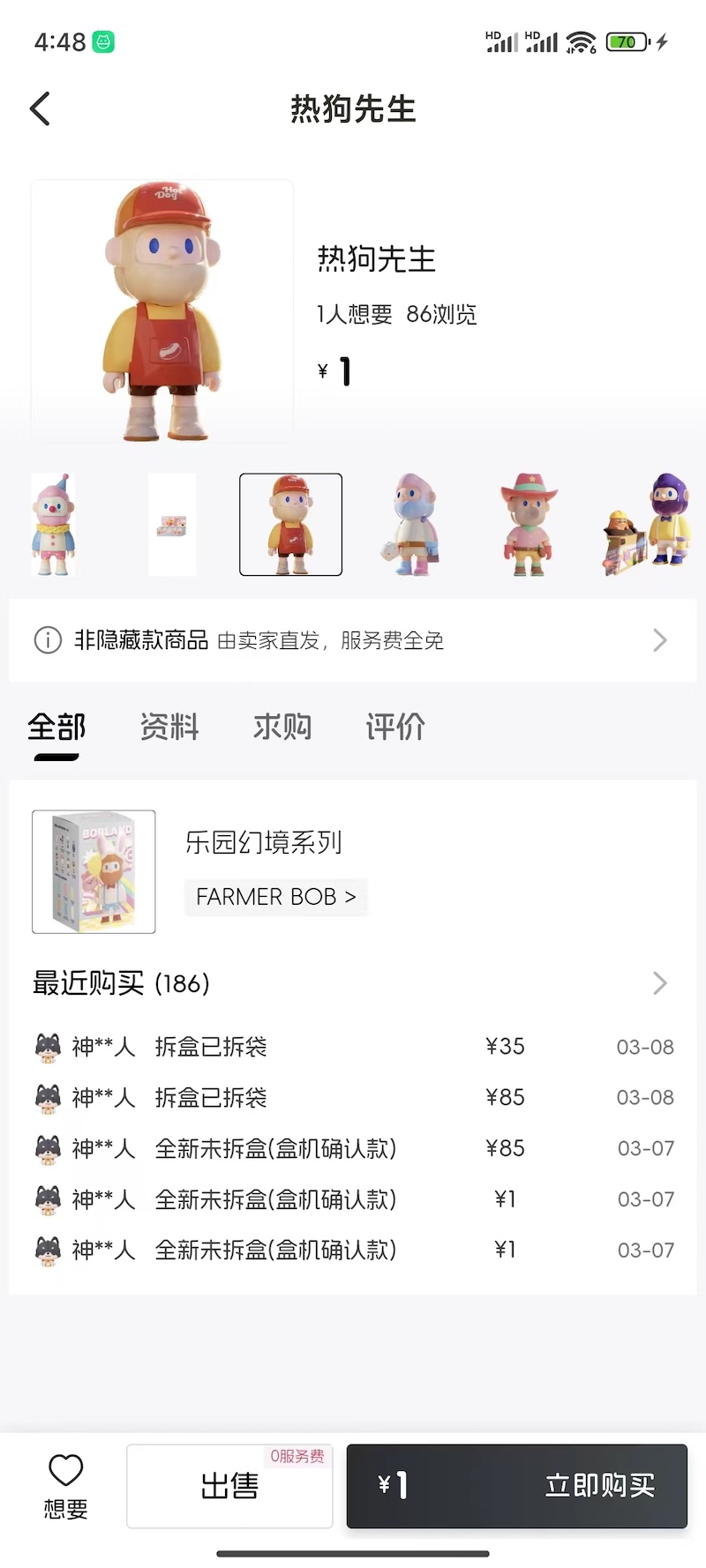Tap 立即购买 for ¥1
The height and width of the screenshot is (1568, 706).
pyautogui.click(x=516, y=1486)
